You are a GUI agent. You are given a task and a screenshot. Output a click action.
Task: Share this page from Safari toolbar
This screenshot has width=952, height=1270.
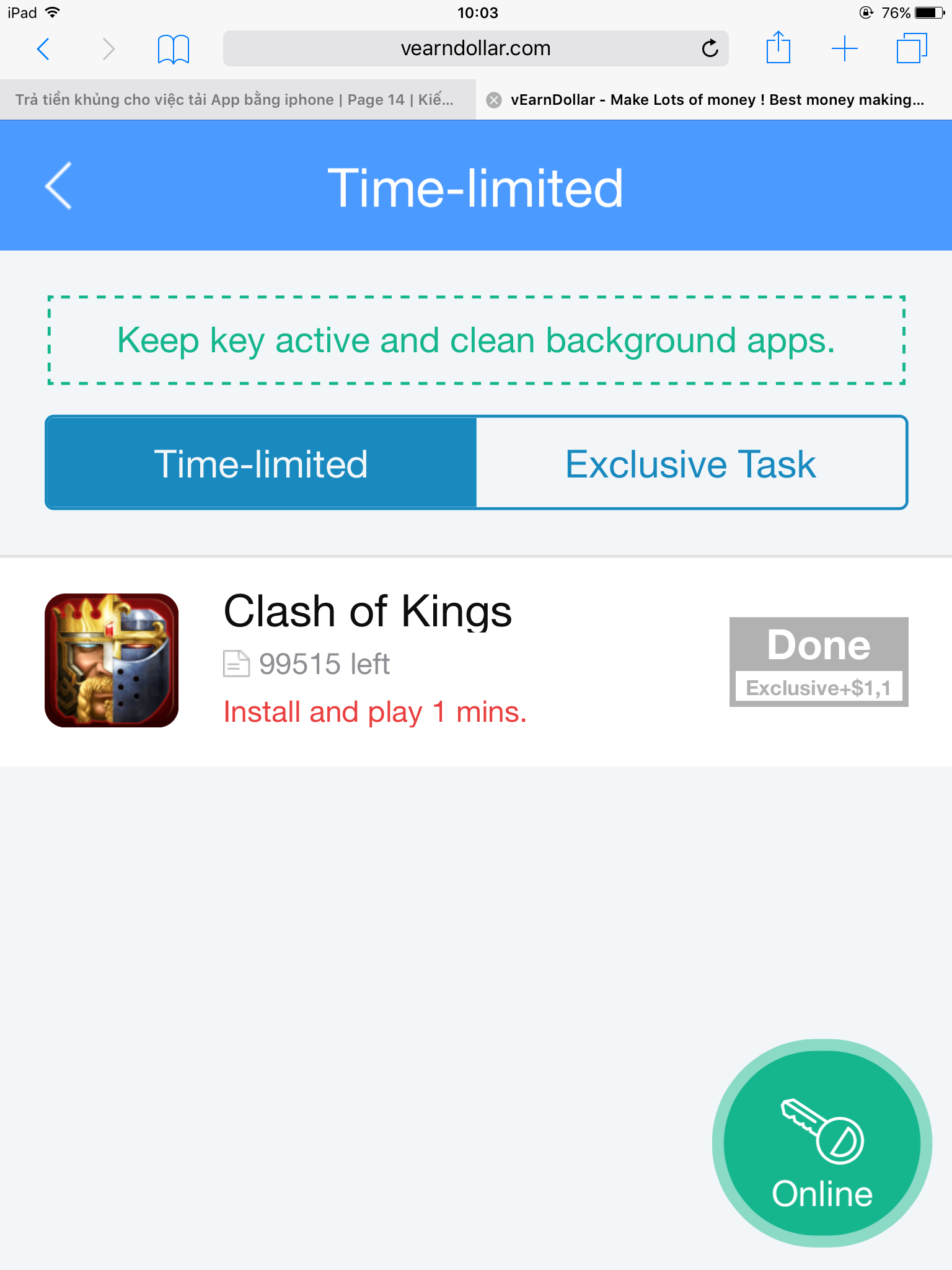[778, 48]
